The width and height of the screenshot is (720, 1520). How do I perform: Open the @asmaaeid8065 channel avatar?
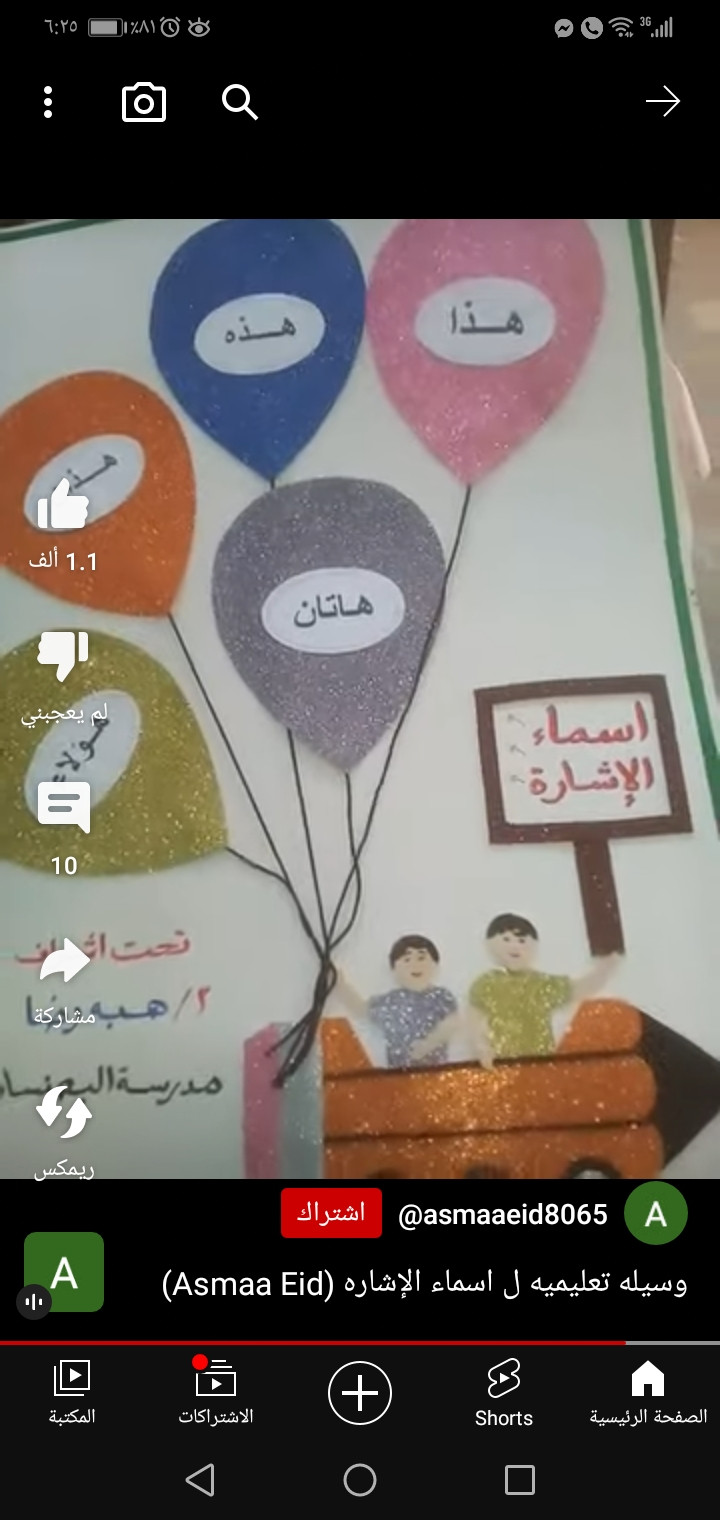click(x=655, y=1213)
